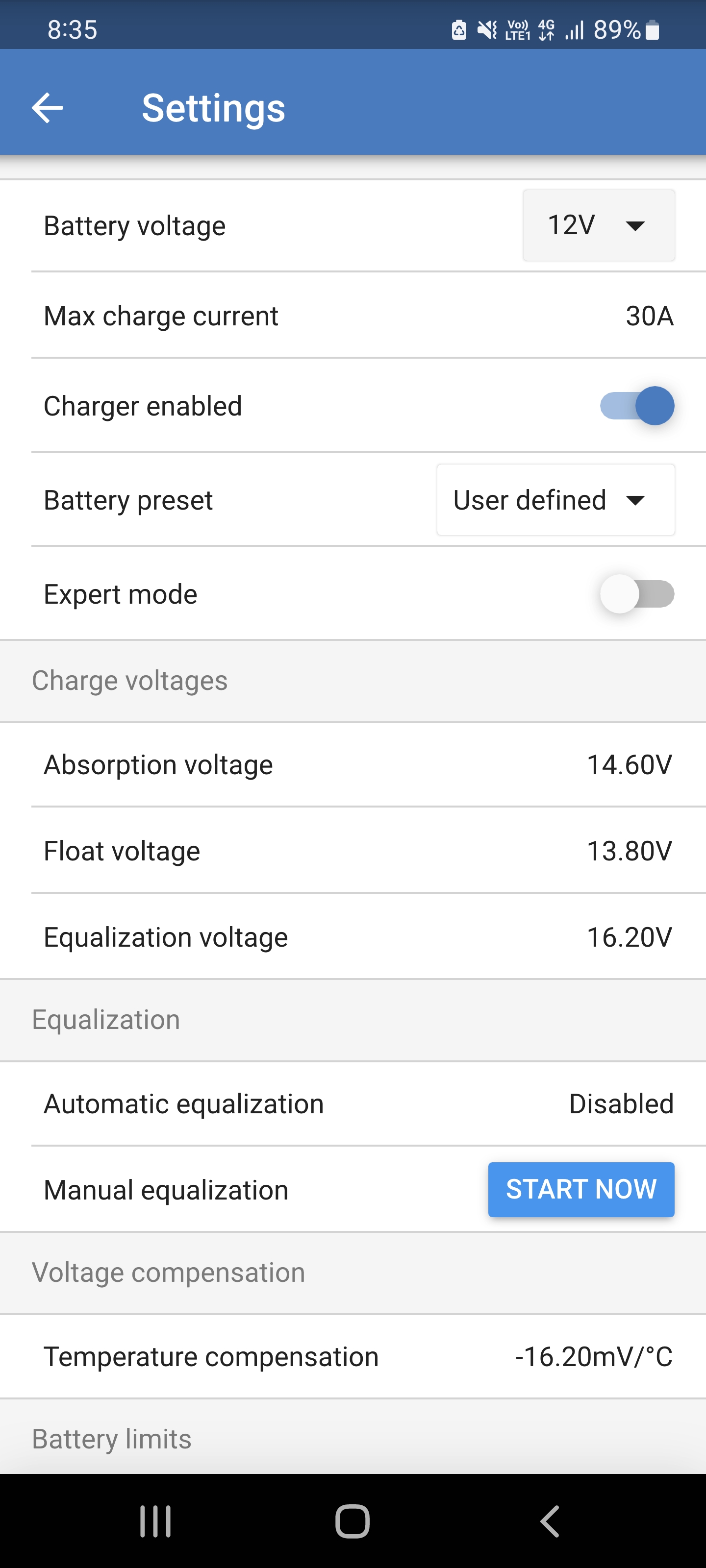Image resolution: width=706 pixels, height=1568 pixels.
Task: Go back from Settings
Action: (x=48, y=108)
